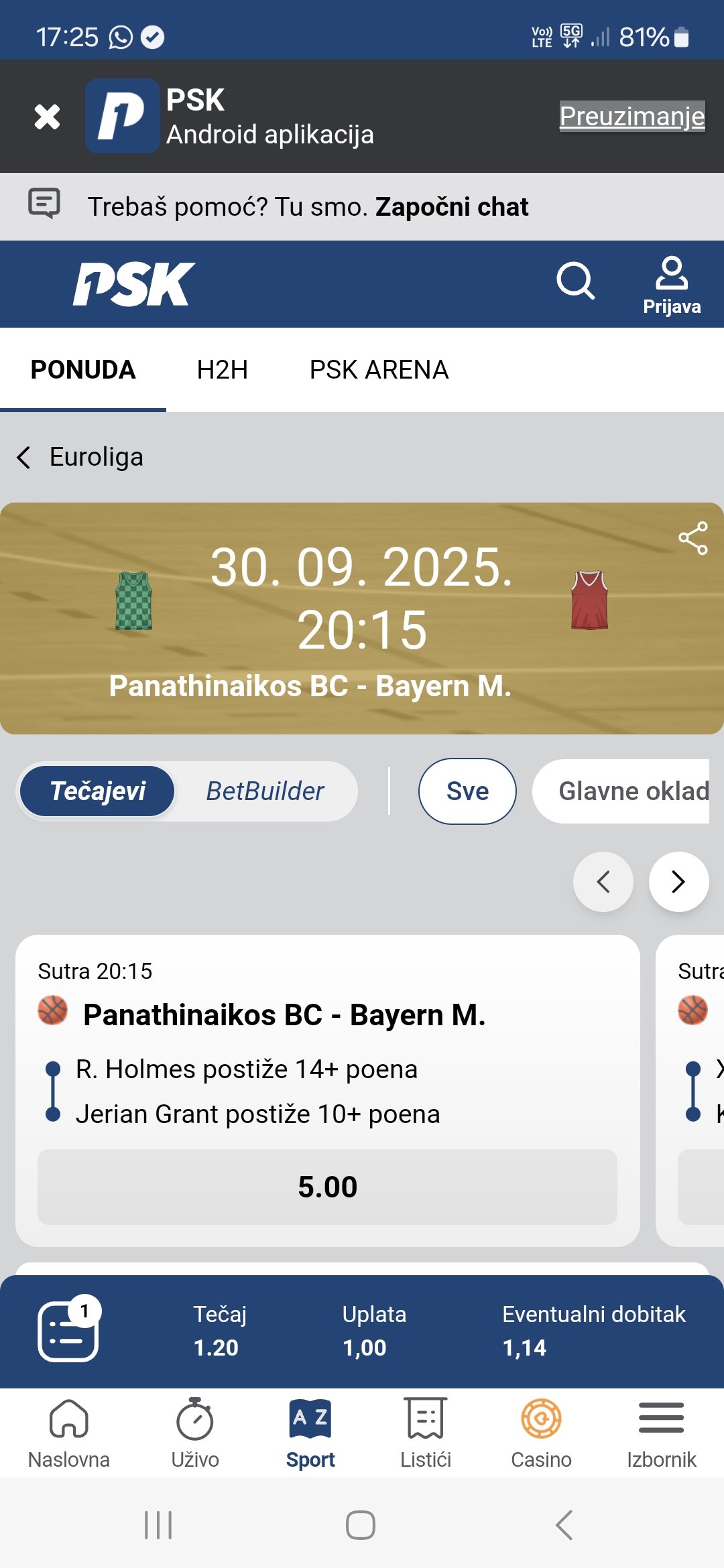Select the Tečajevi segment
Viewport: 724px width, 1568px height.
pos(98,791)
